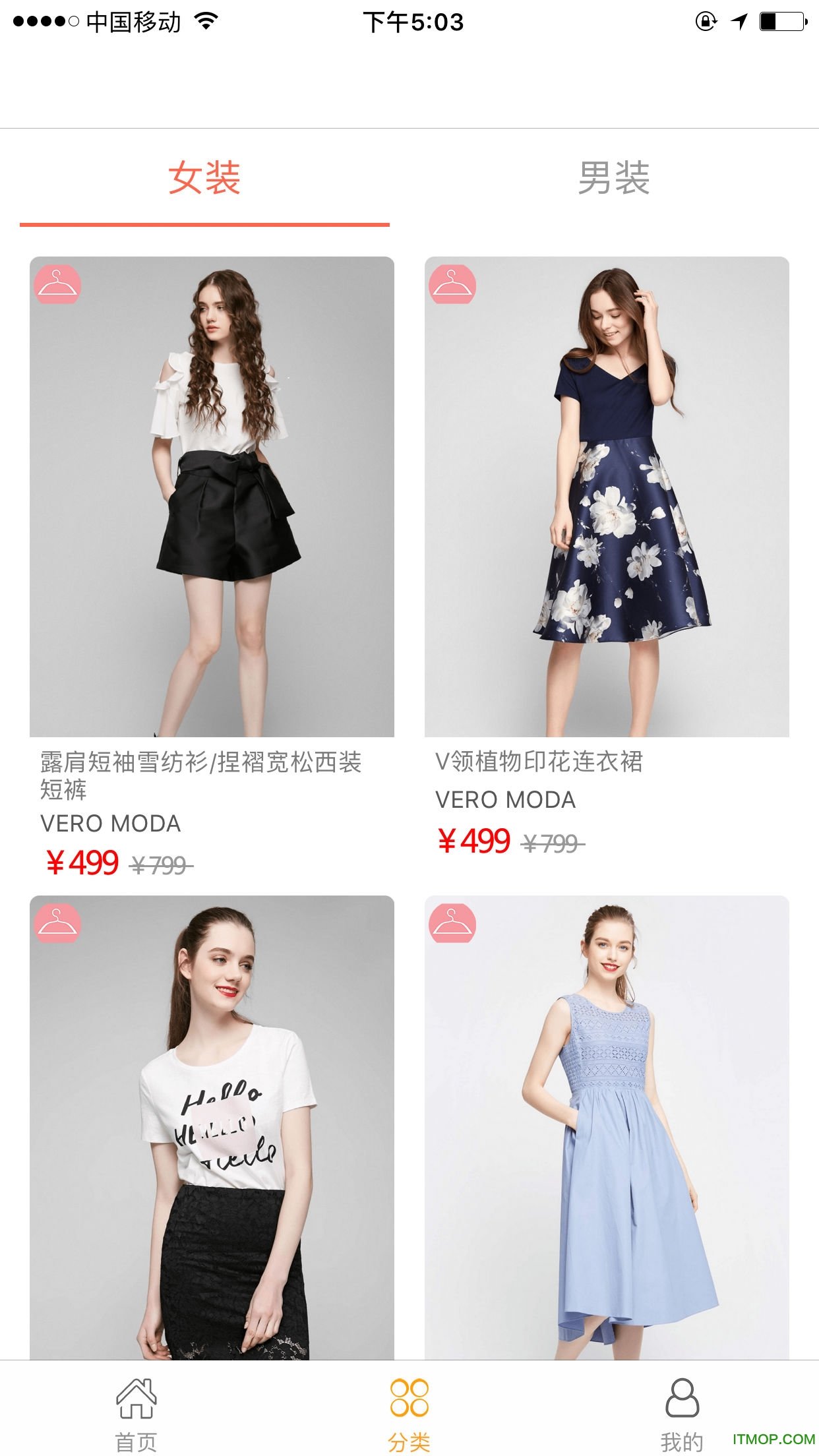Tap the Wi-Fi icon in the status bar

[206, 22]
